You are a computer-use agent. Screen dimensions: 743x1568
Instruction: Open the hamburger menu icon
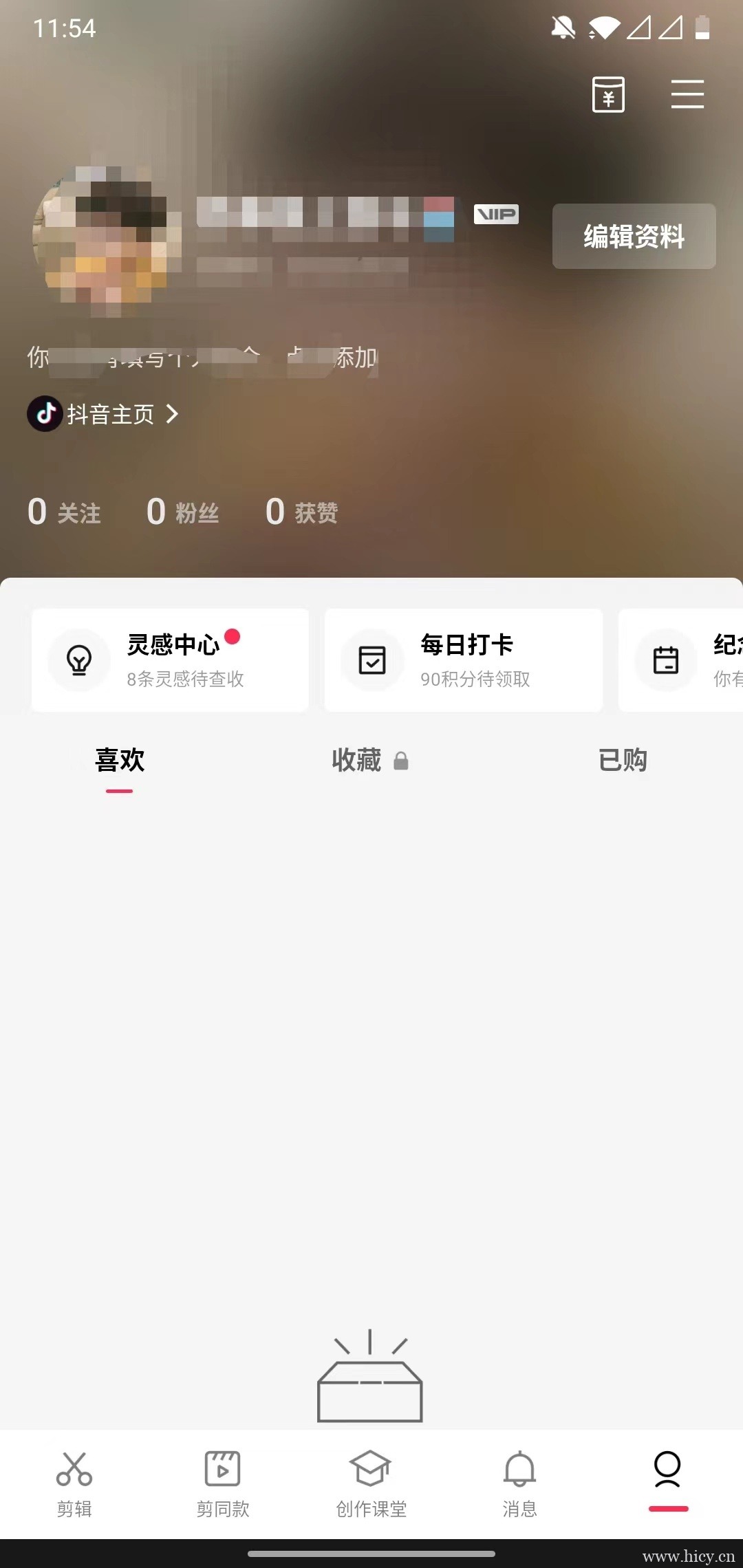(x=687, y=94)
